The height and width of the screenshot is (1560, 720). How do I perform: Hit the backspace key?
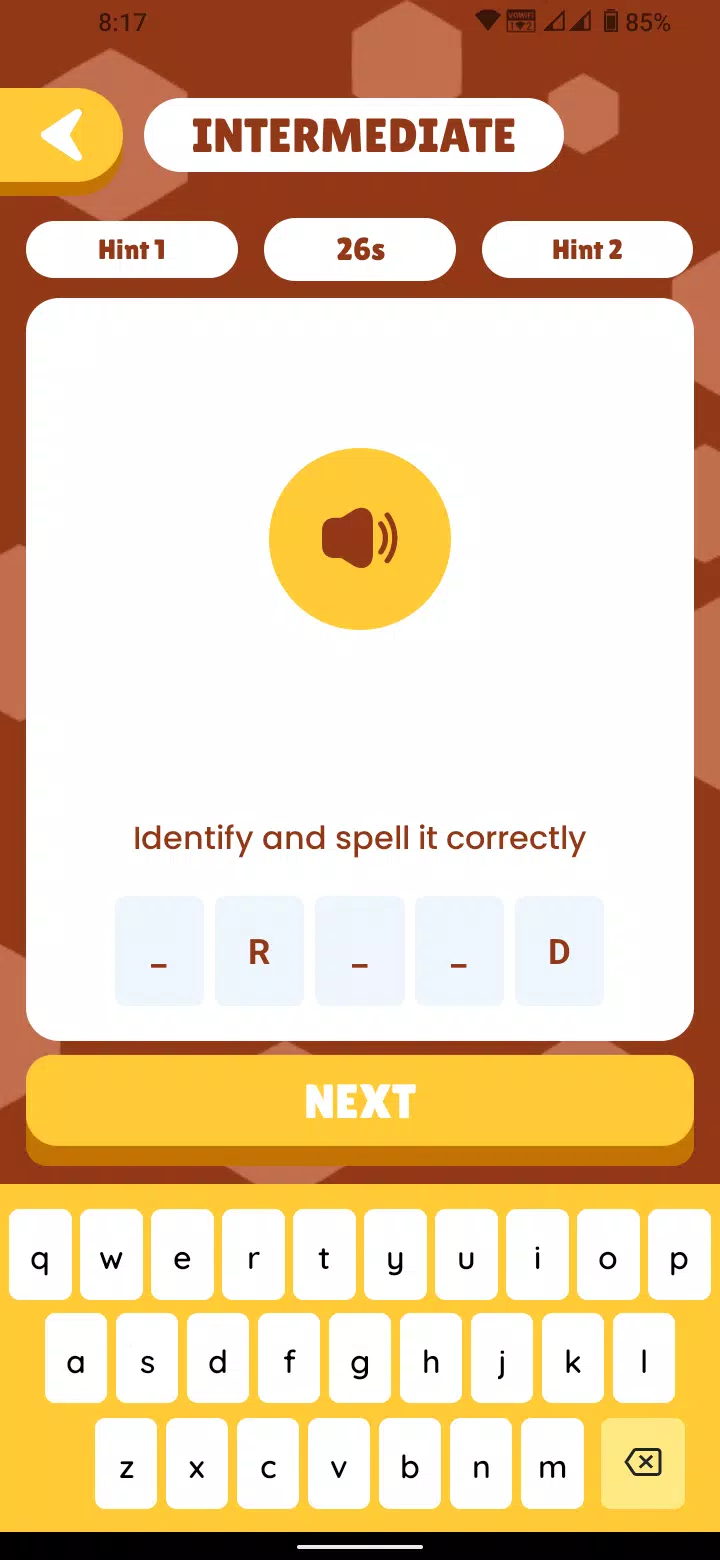pyautogui.click(x=643, y=1464)
